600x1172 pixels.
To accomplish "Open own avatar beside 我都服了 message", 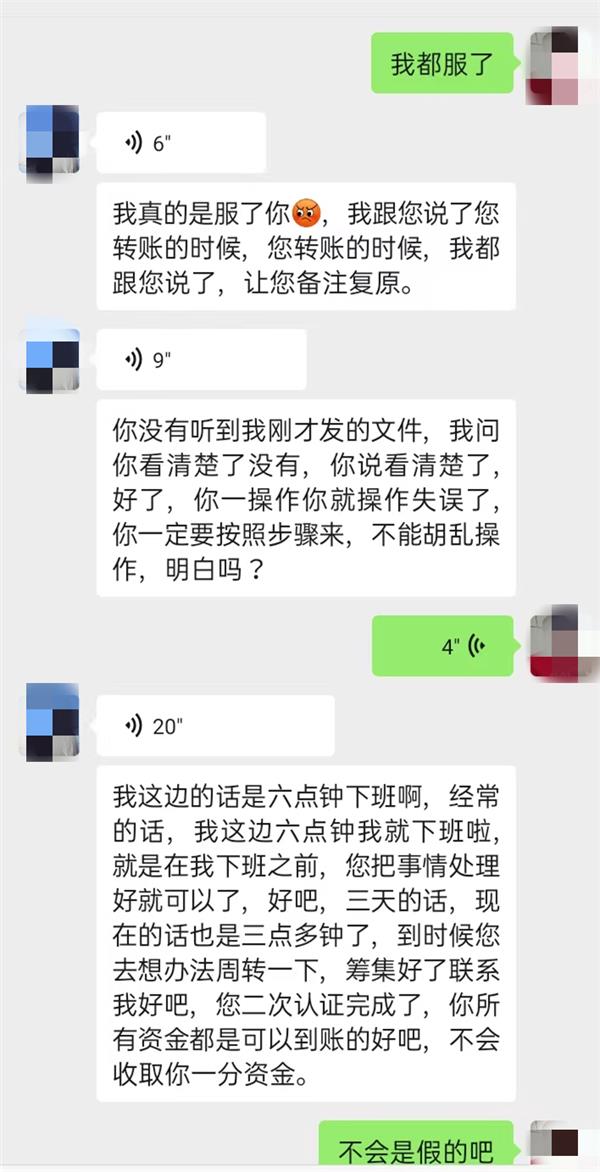I will (x=553, y=66).
